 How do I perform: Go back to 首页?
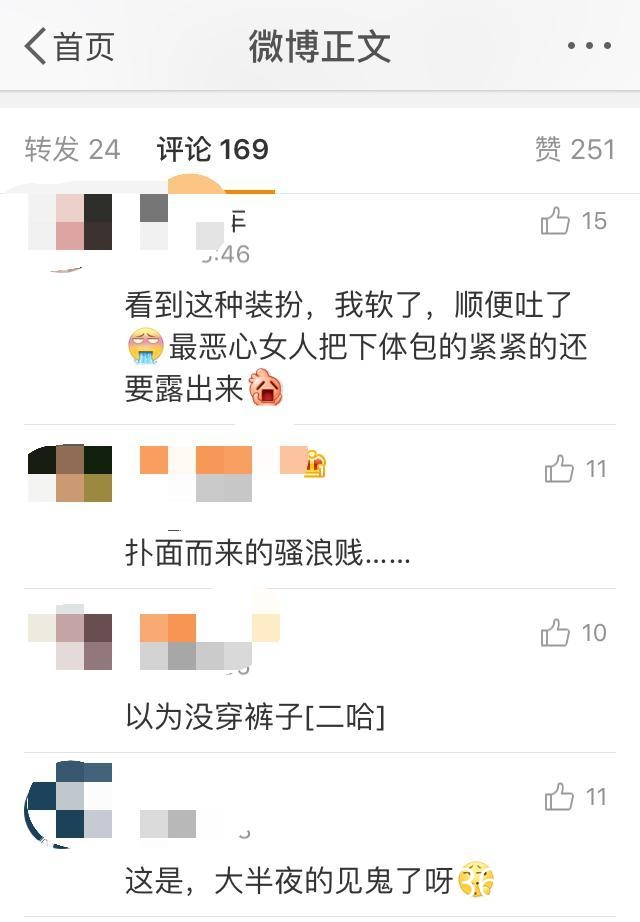[x=68, y=46]
